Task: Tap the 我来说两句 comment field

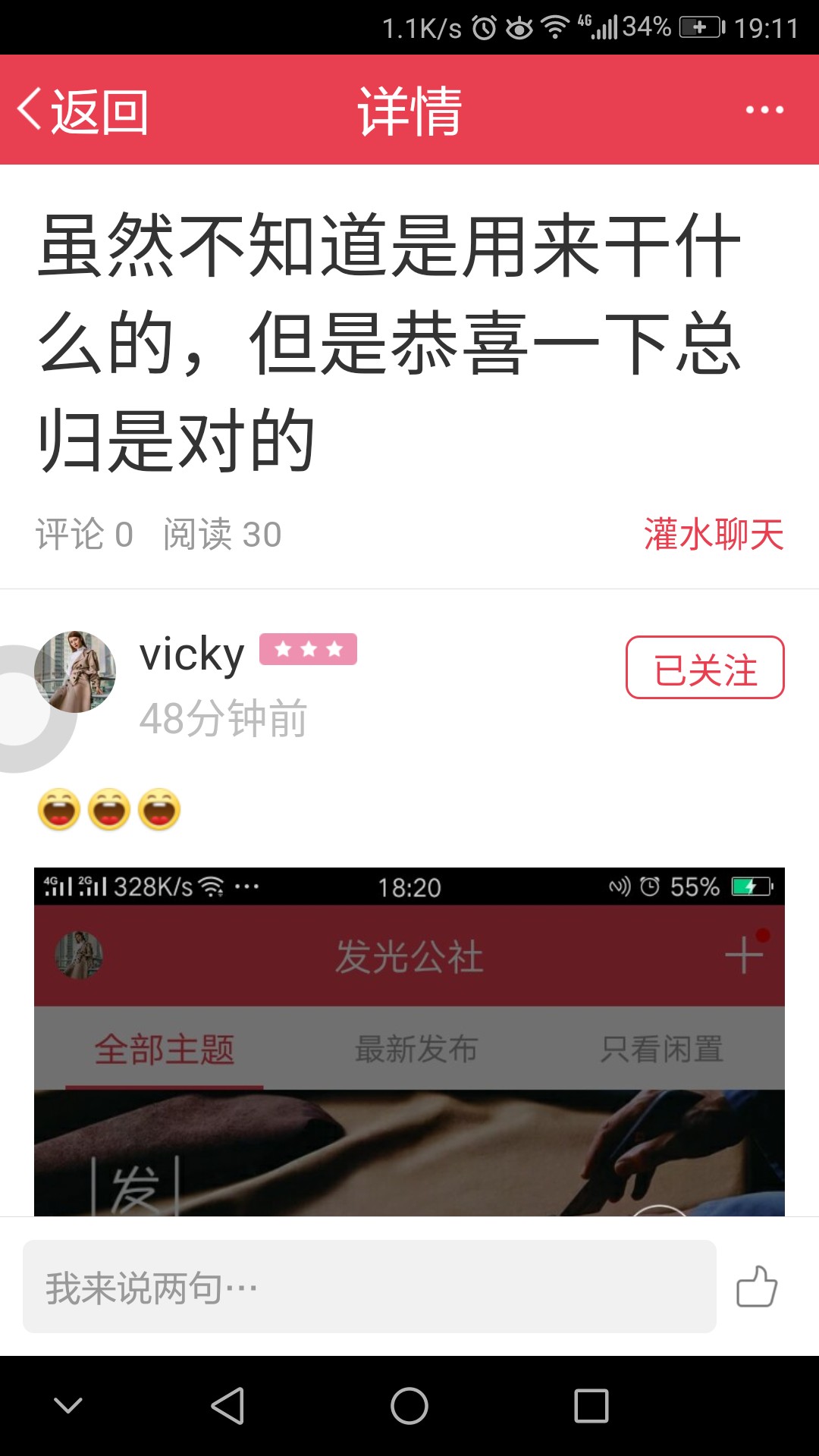Action: pos(369,1287)
